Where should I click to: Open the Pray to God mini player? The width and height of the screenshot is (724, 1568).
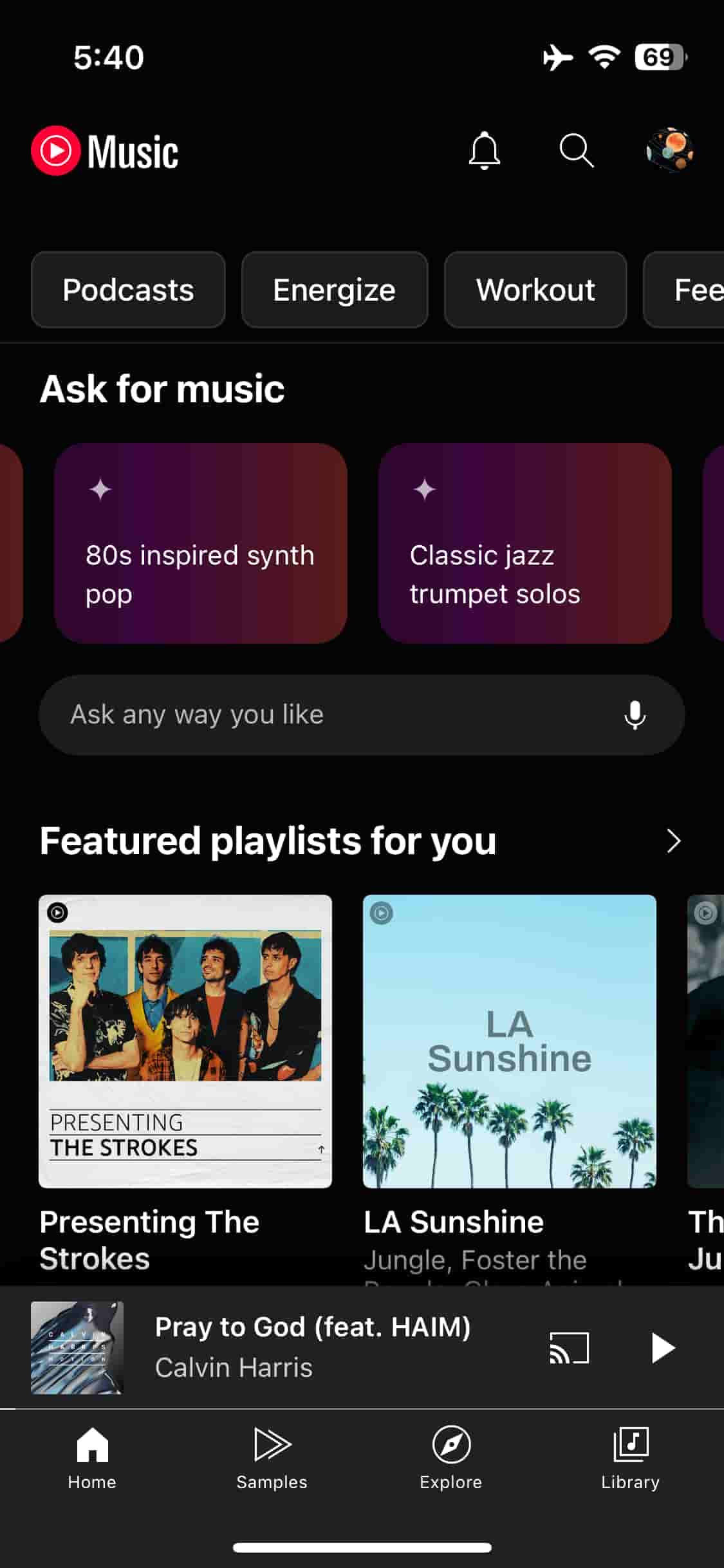313,1347
